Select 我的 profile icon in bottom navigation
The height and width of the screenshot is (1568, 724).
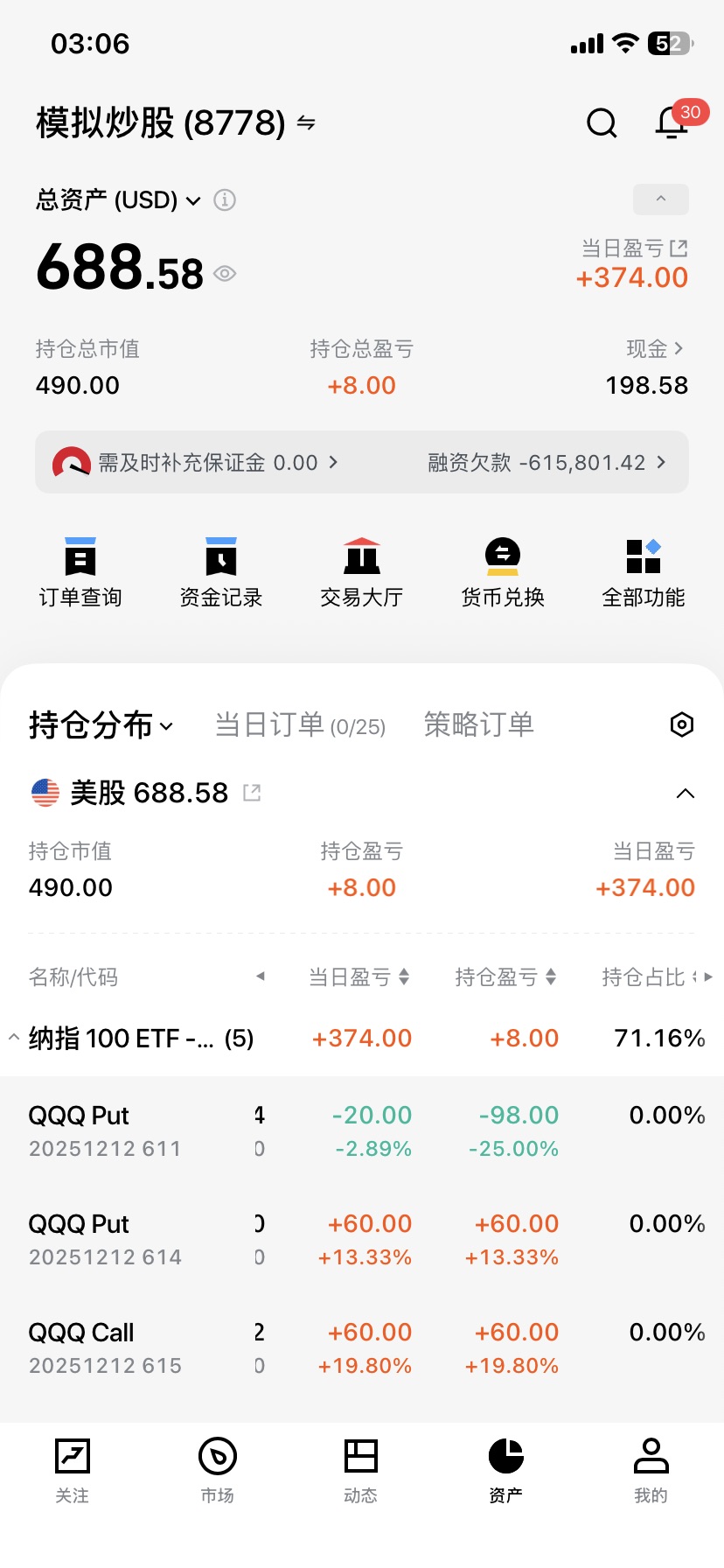click(651, 1470)
